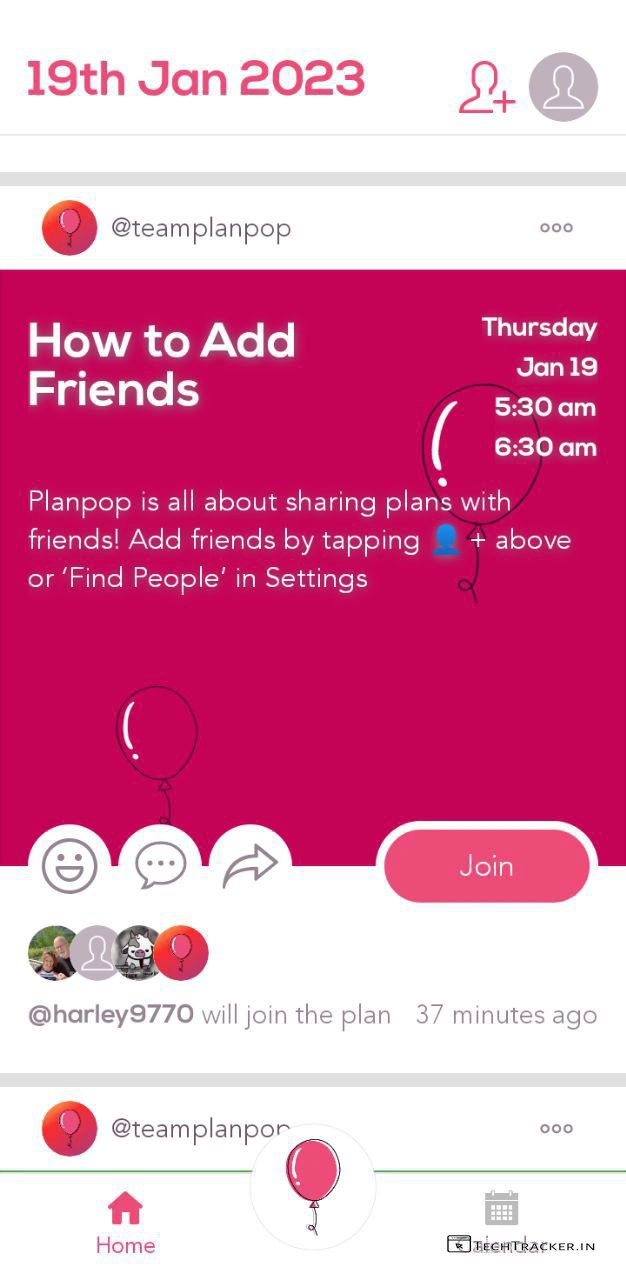Open options for How to Add Friends post
Viewport: 626px width, 1280px height.
556,227
